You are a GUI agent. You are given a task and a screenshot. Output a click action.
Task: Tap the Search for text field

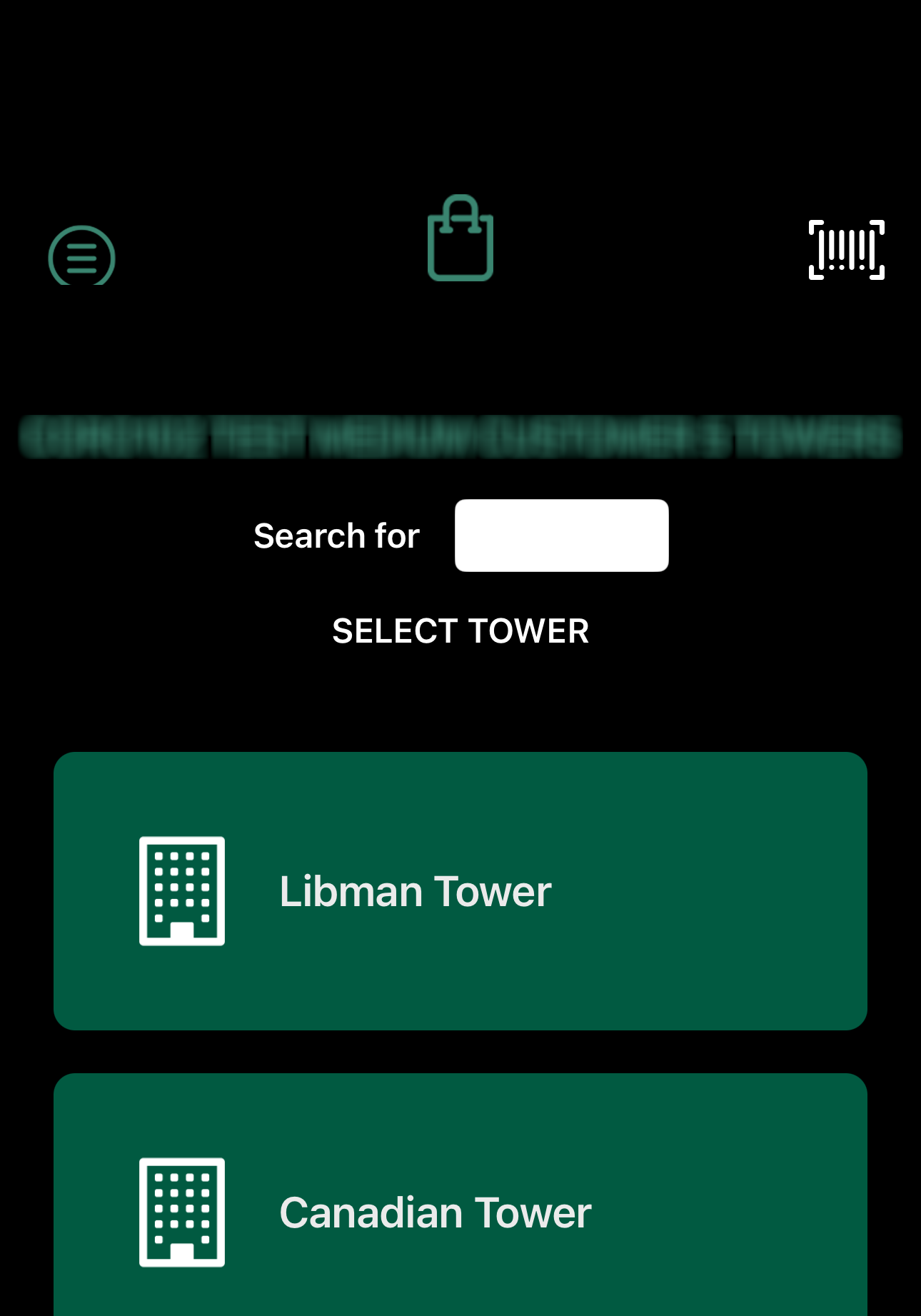[561, 536]
